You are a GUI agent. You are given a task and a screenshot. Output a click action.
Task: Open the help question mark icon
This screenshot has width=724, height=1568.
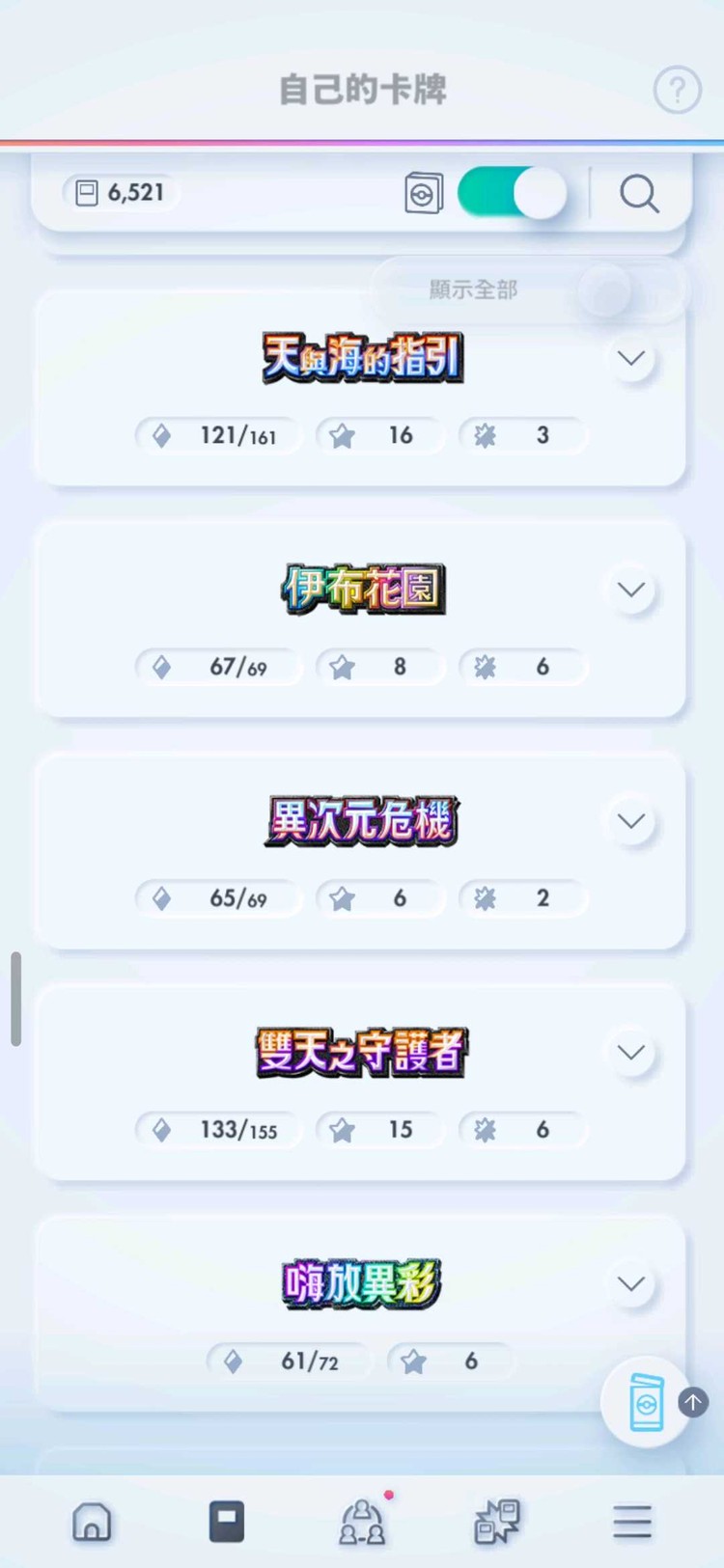tap(677, 90)
